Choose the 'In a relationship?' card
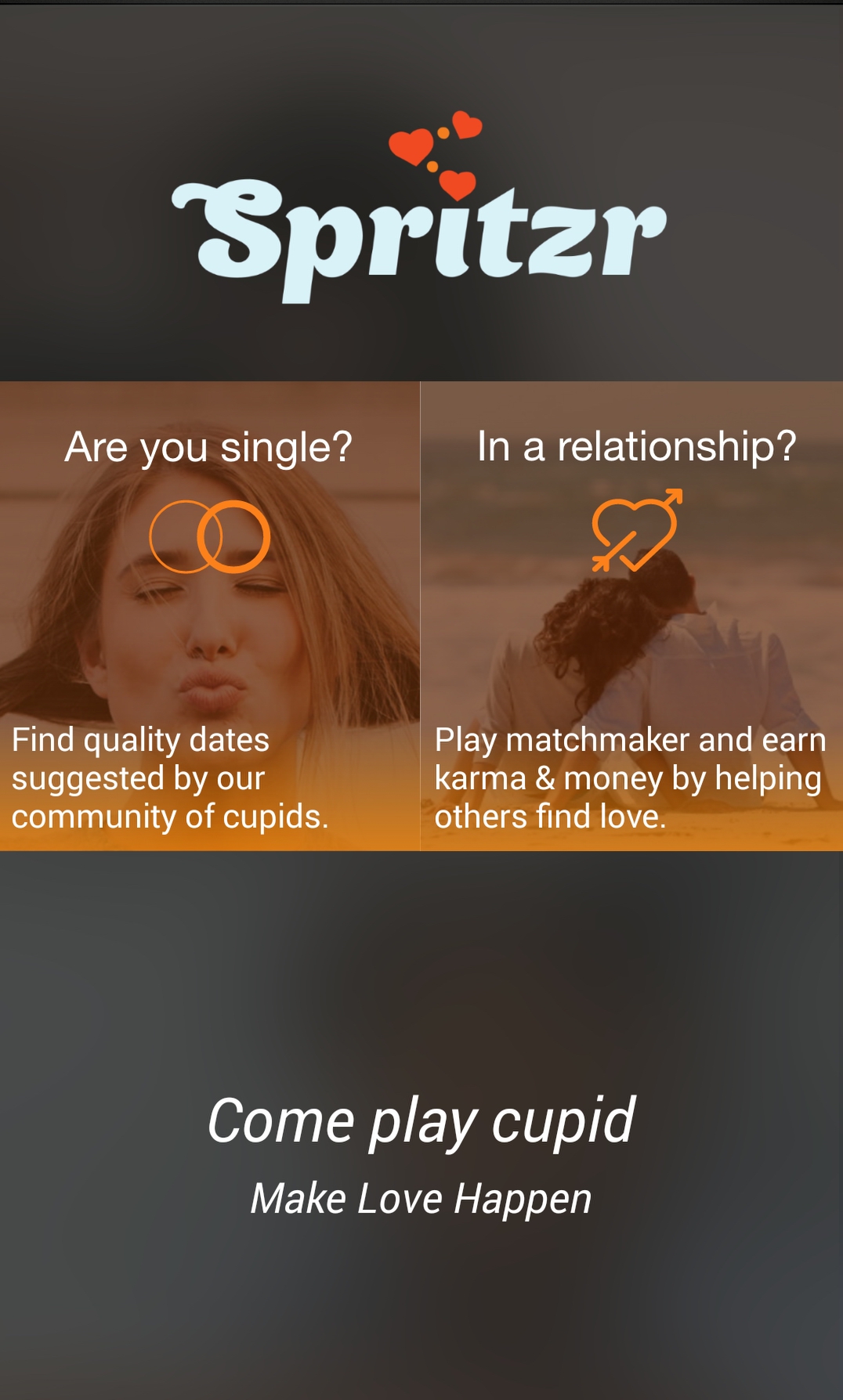This screenshot has height=1400, width=843. [x=632, y=616]
